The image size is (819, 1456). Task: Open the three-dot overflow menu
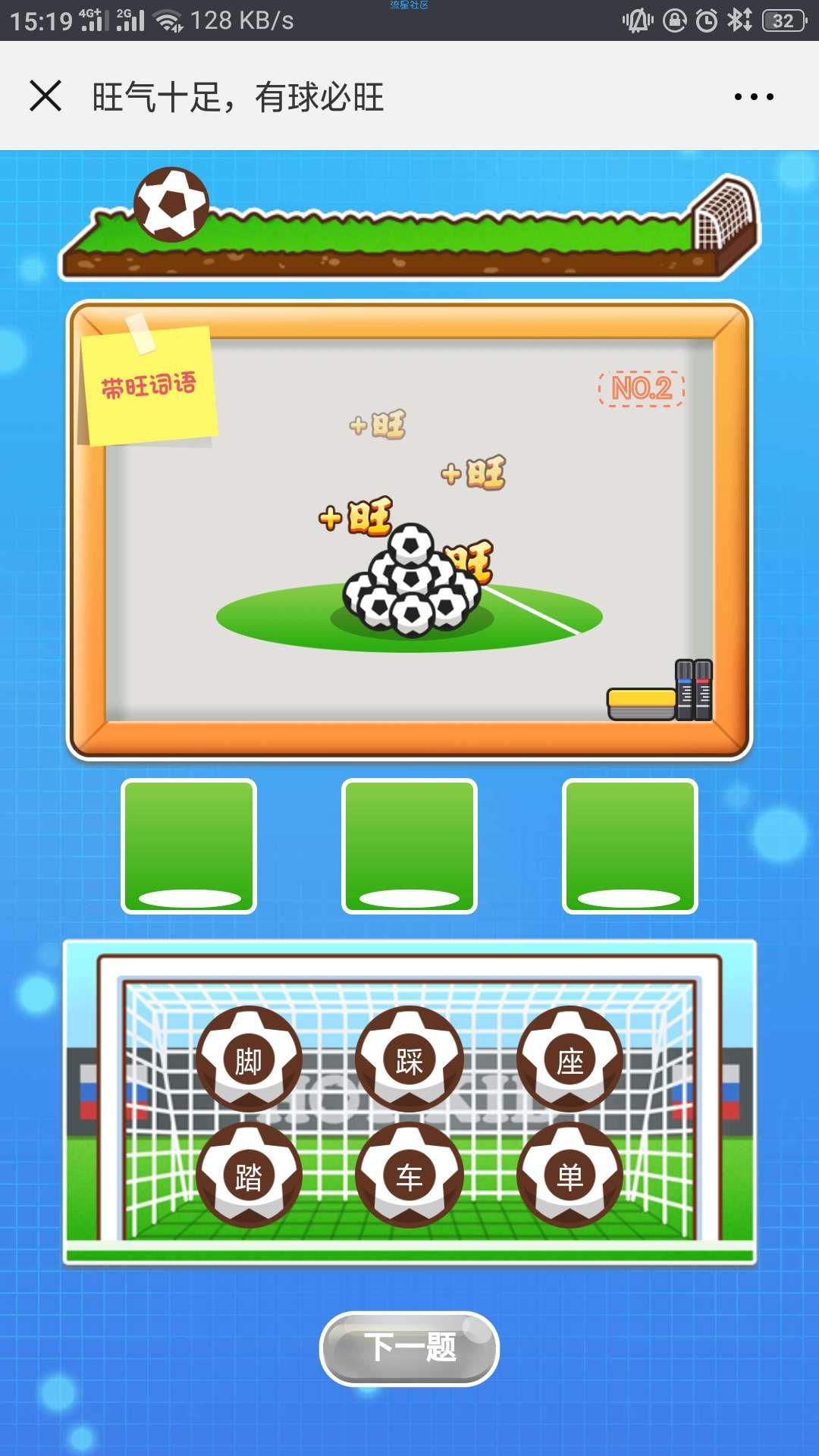(x=754, y=96)
